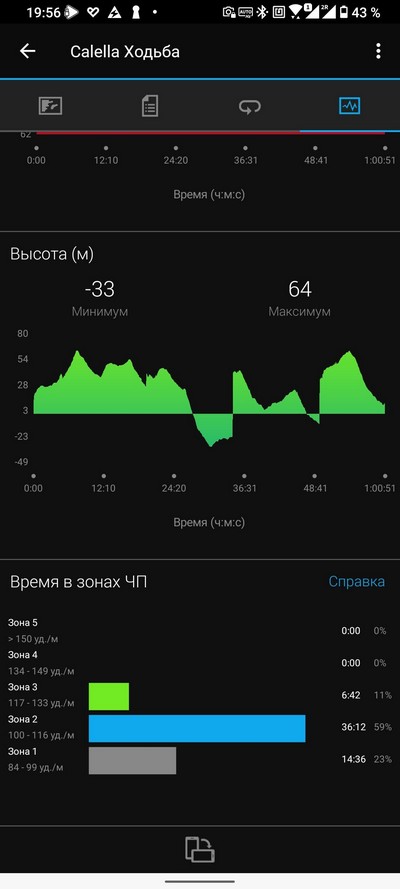Go back using the arrow
Screen dimensions: 400x889
(28, 52)
